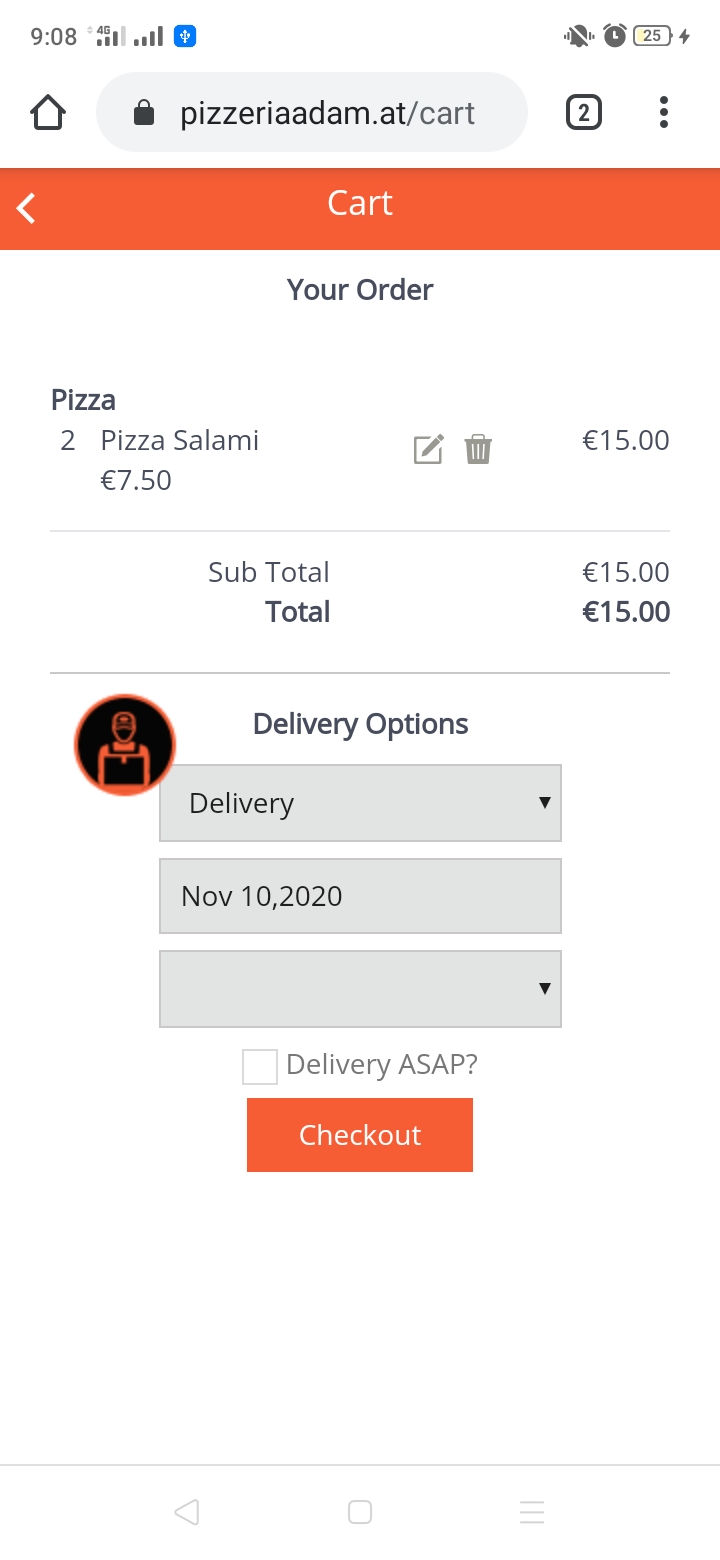Delete Pizza Salami from the cart

pyautogui.click(x=479, y=450)
